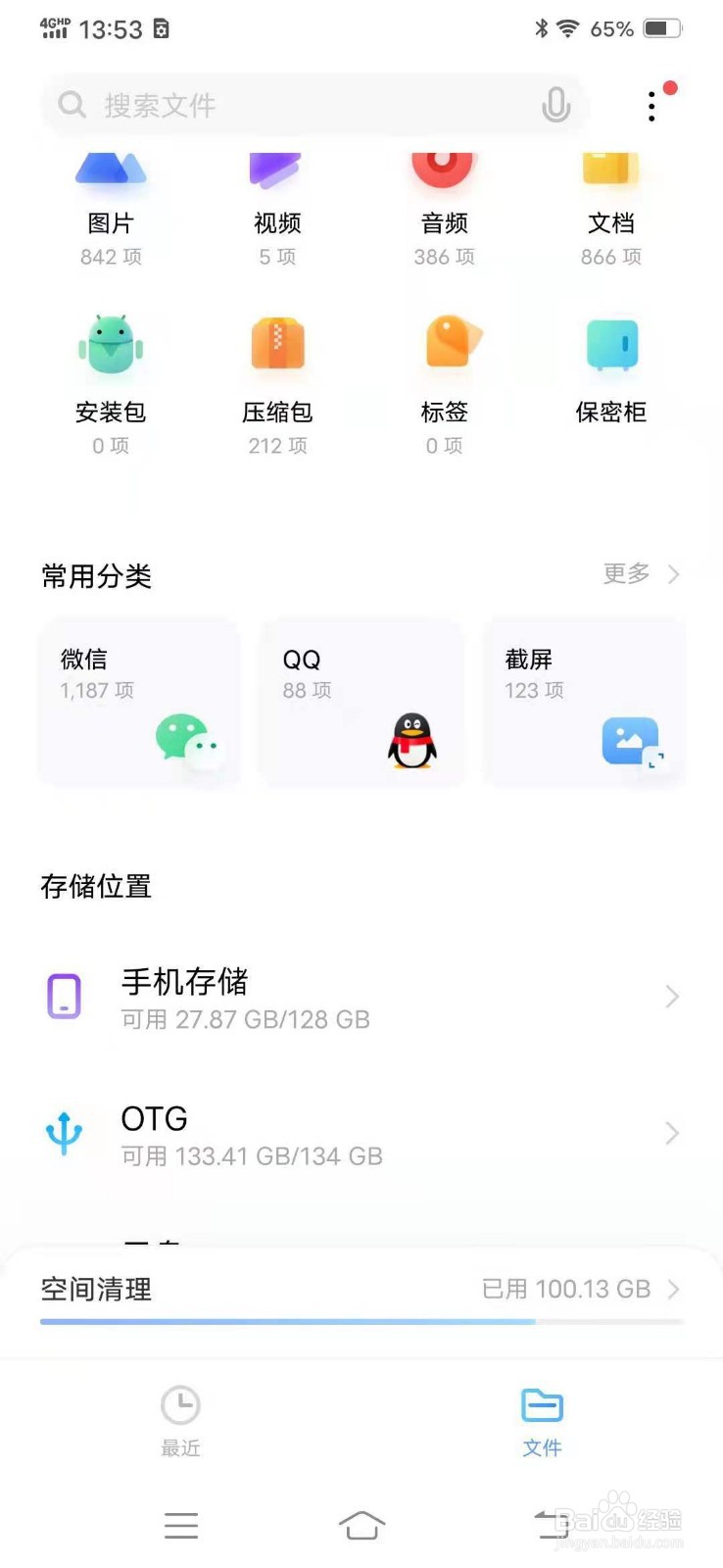Open the 截屏 screenshots card

point(584,702)
